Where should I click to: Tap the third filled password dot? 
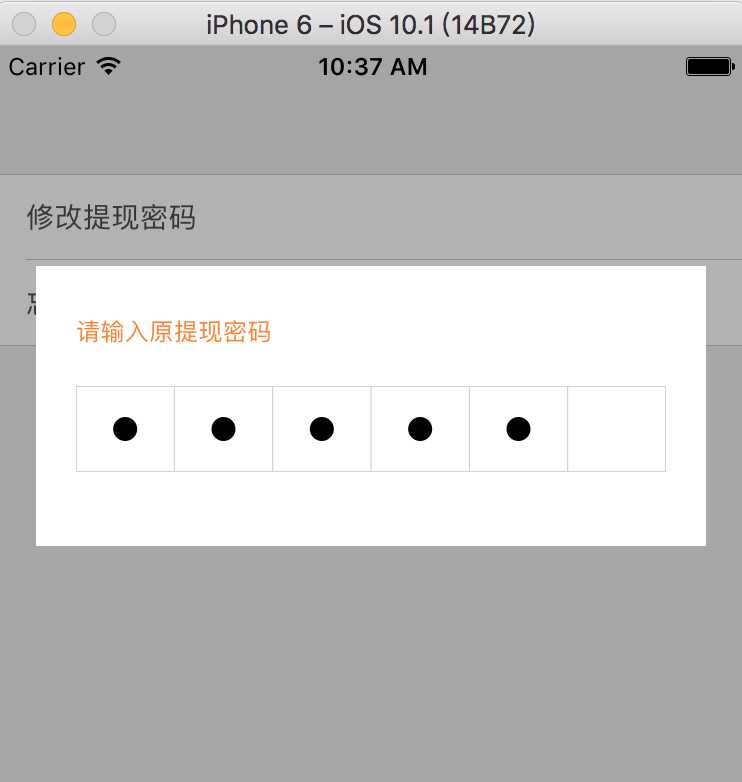321,428
